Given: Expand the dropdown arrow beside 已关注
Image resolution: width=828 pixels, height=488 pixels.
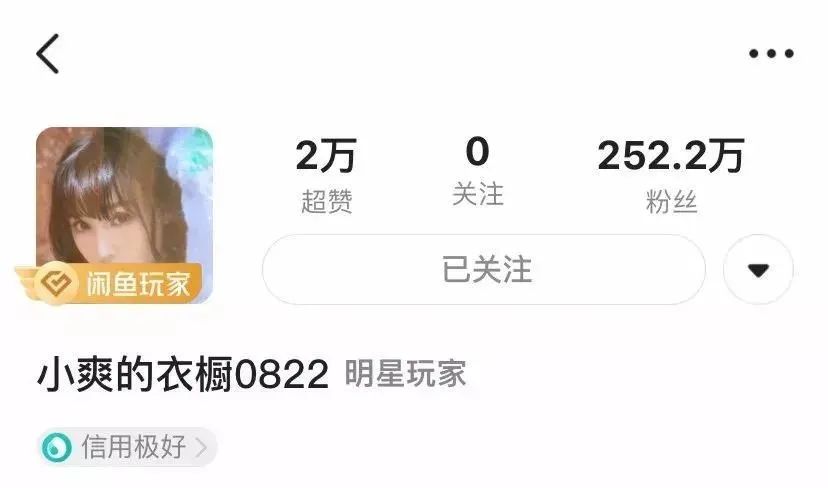Looking at the screenshot, I should (x=758, y=270).
